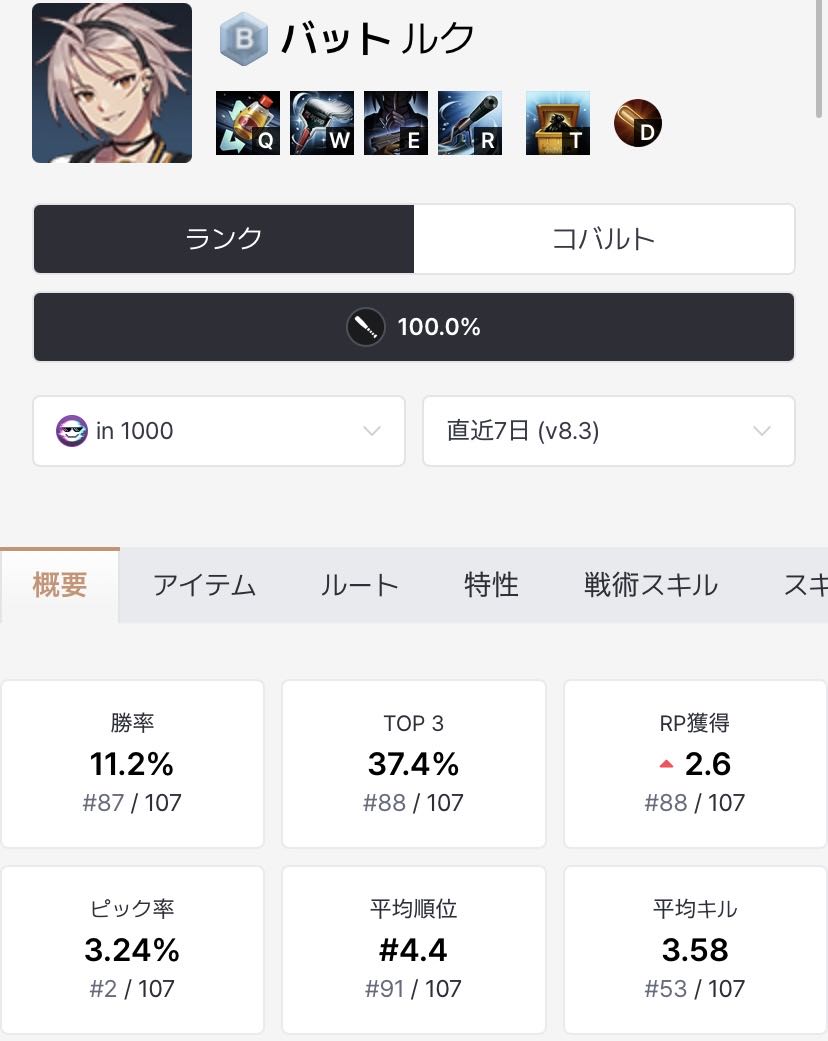This screenshot has width=828, height=1041.
Task: Show the 戦術スキル tab
Action: (x=651, y=585)
